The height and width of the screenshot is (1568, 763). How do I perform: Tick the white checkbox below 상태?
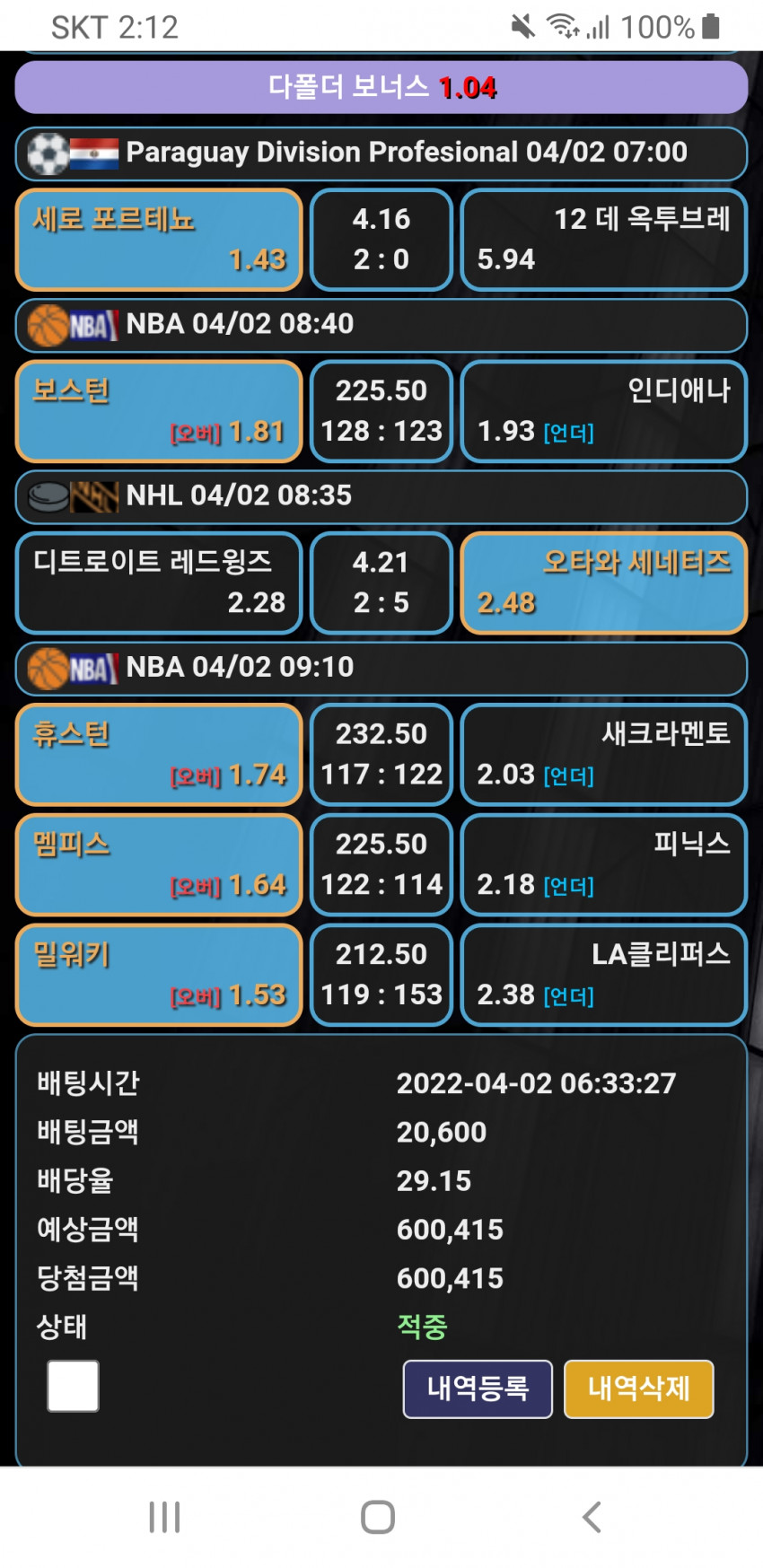[73, 1386]
